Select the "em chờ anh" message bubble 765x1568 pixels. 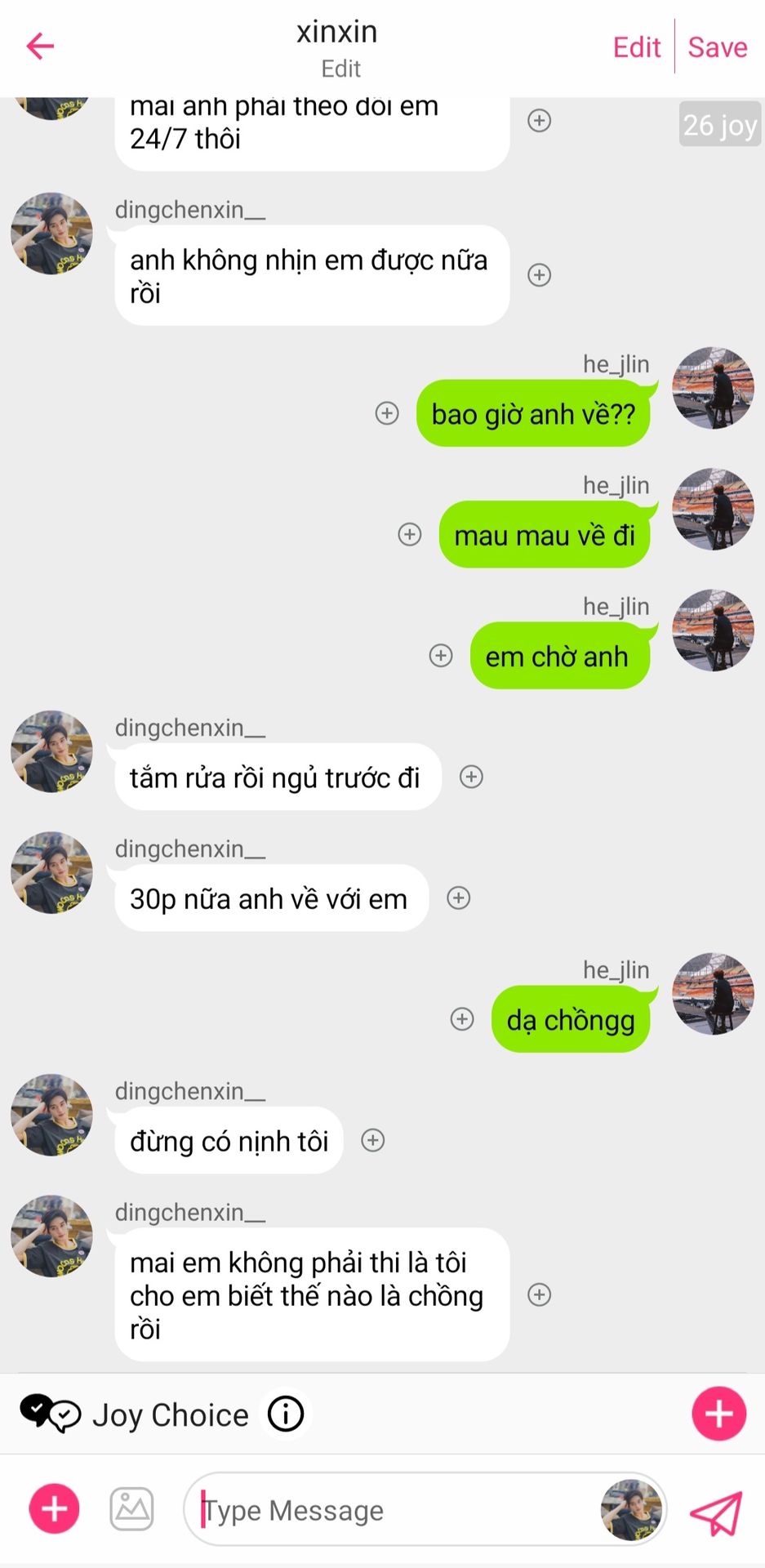coord(560,656)
